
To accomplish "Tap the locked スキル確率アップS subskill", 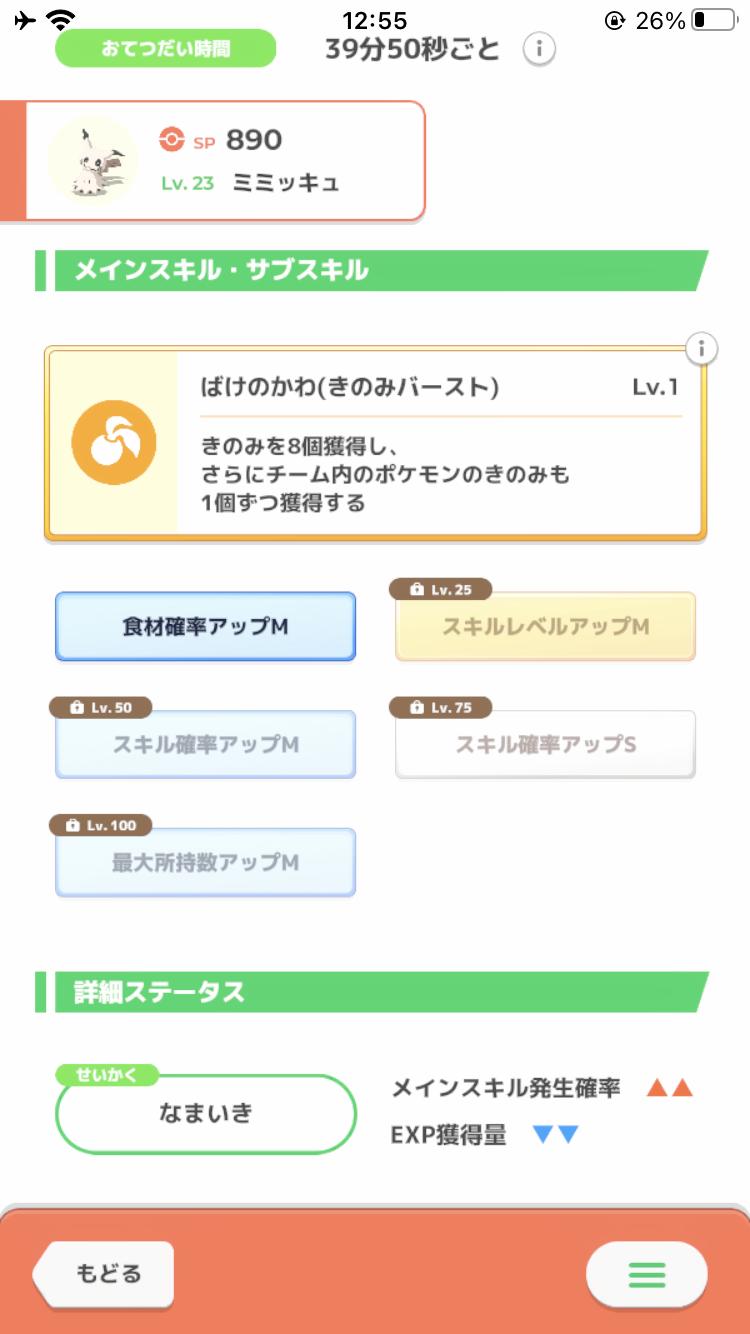I will [x=545, y=744].
